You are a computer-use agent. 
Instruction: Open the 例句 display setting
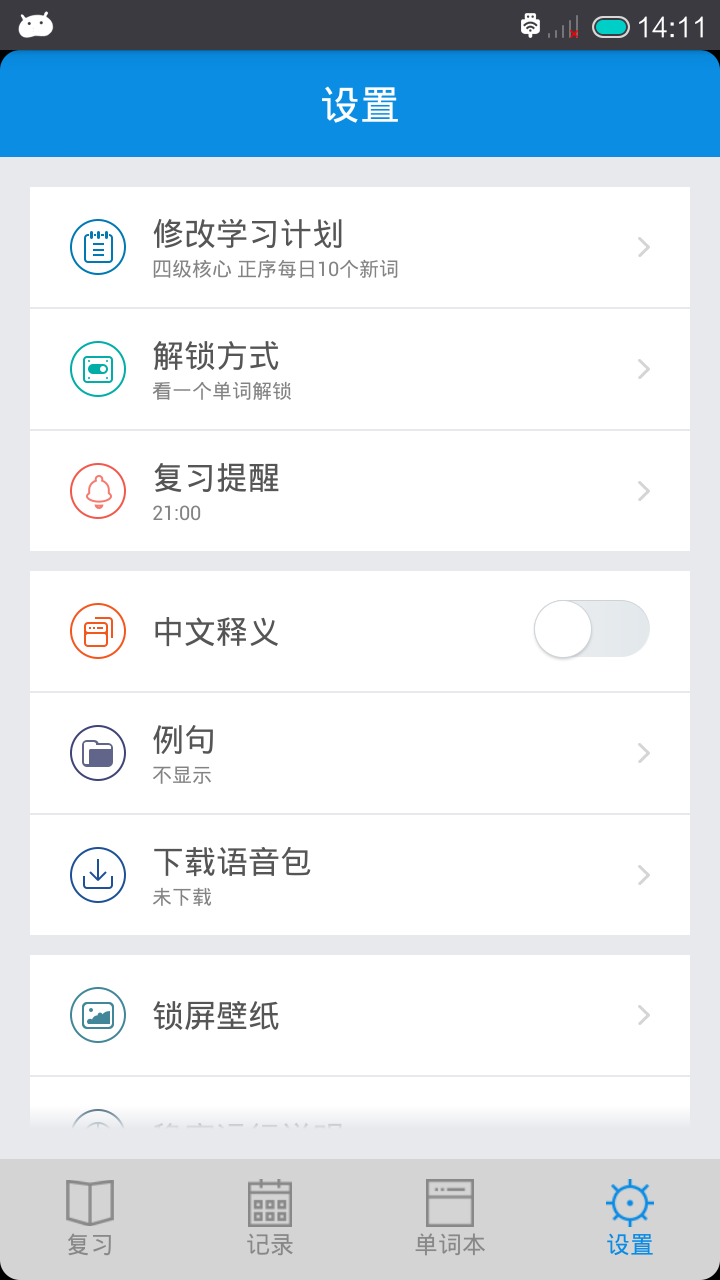point(360,753)
